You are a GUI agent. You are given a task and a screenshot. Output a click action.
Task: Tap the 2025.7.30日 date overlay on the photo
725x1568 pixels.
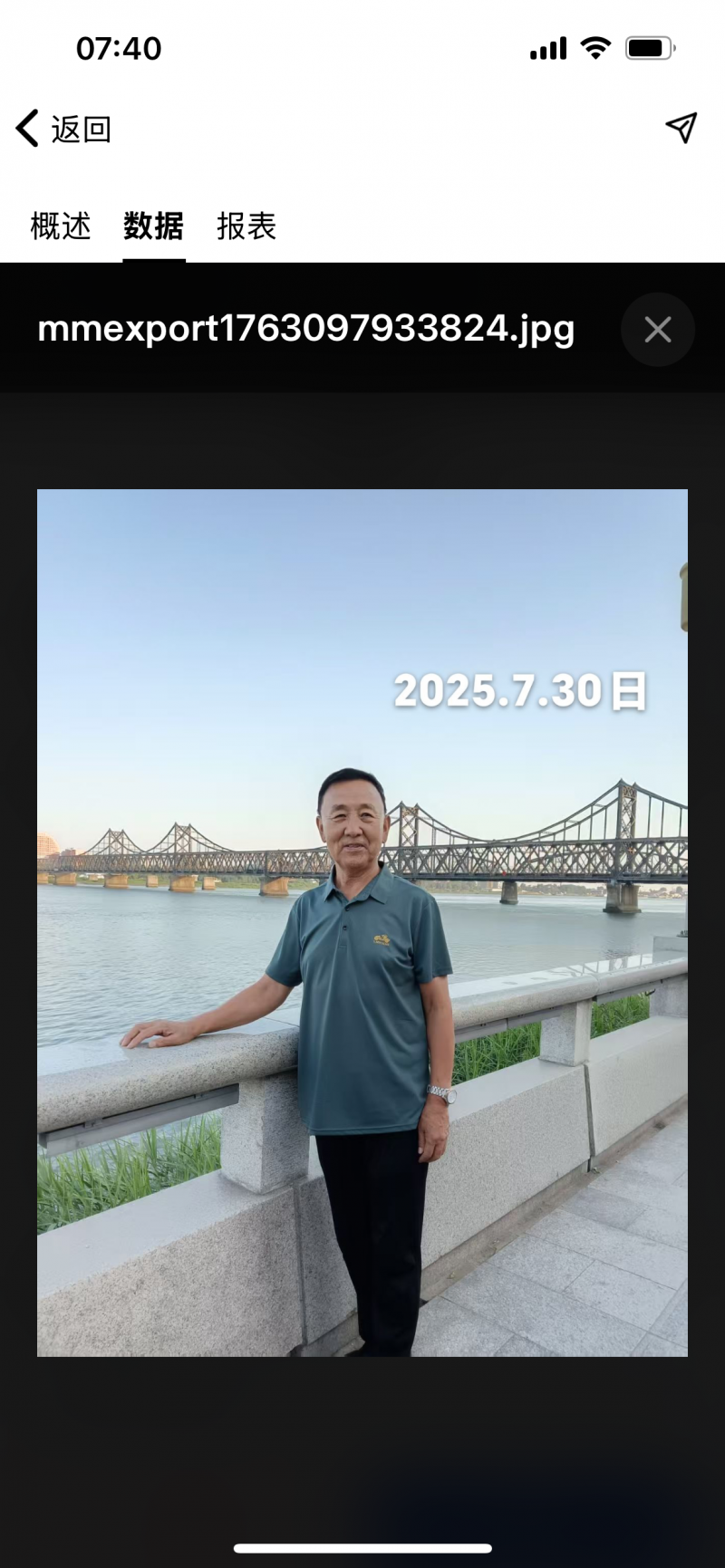coord(520,690)
